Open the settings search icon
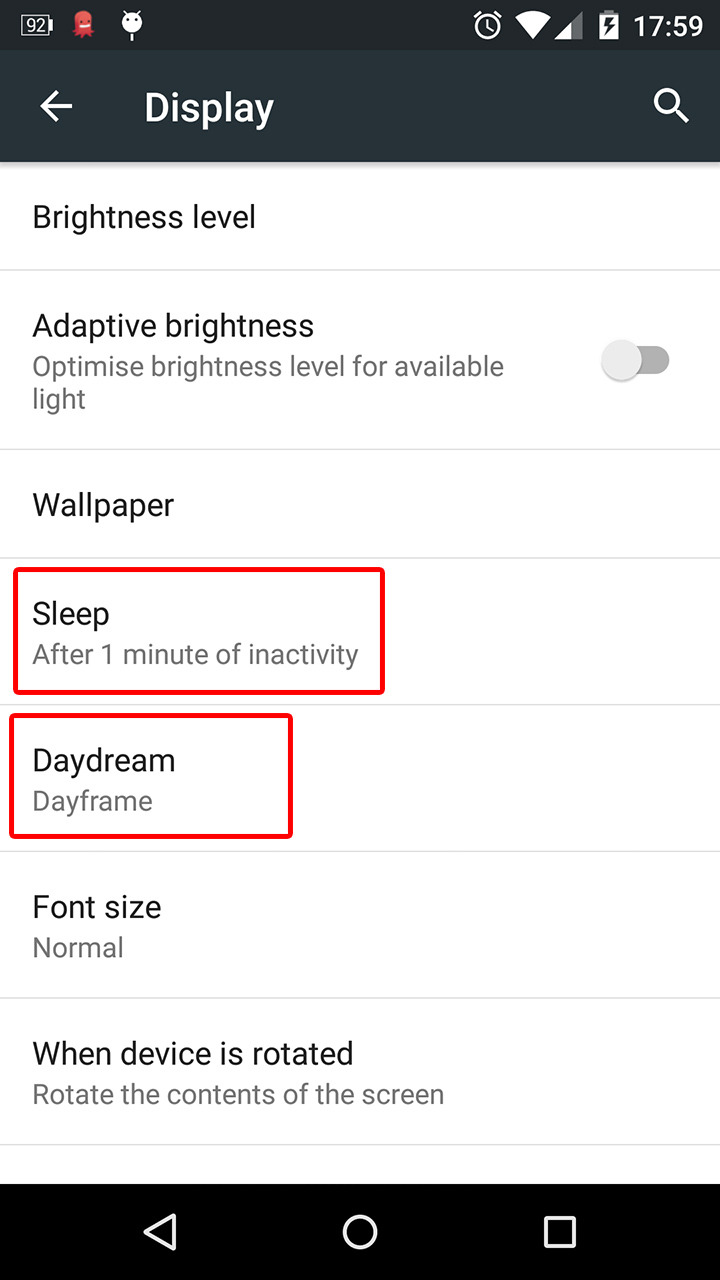 click(671, 106)
